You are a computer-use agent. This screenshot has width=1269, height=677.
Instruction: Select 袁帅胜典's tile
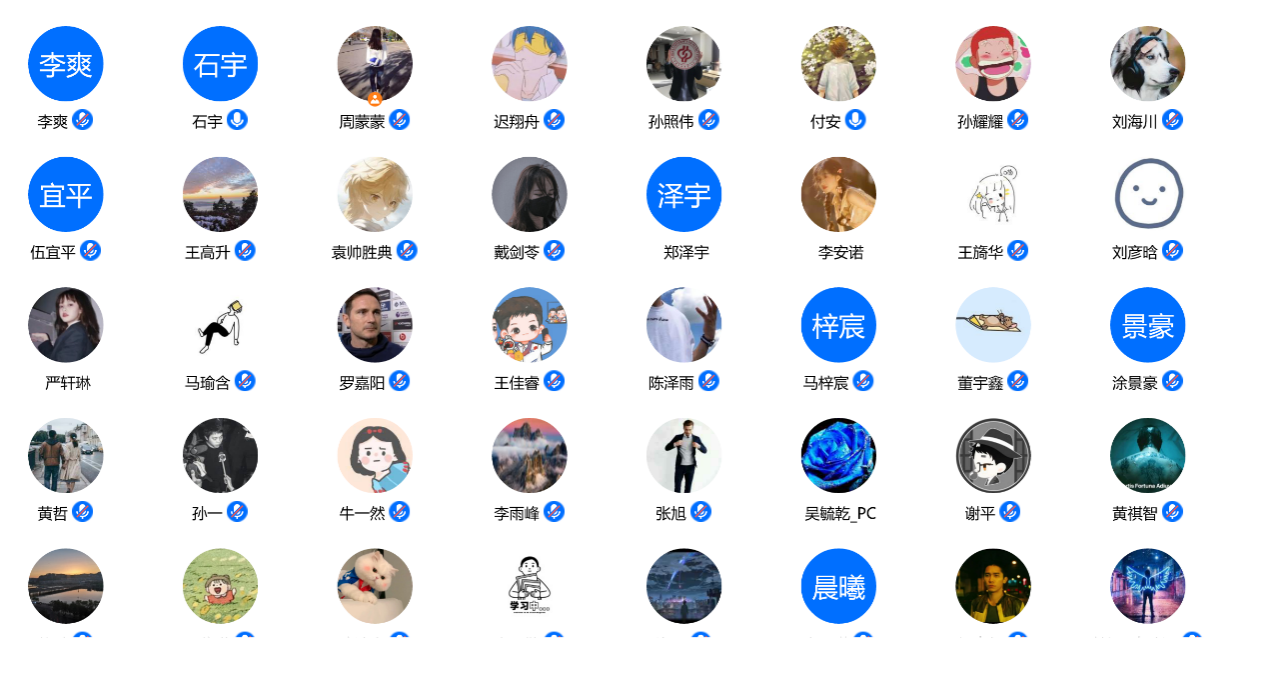click(375, 194)
